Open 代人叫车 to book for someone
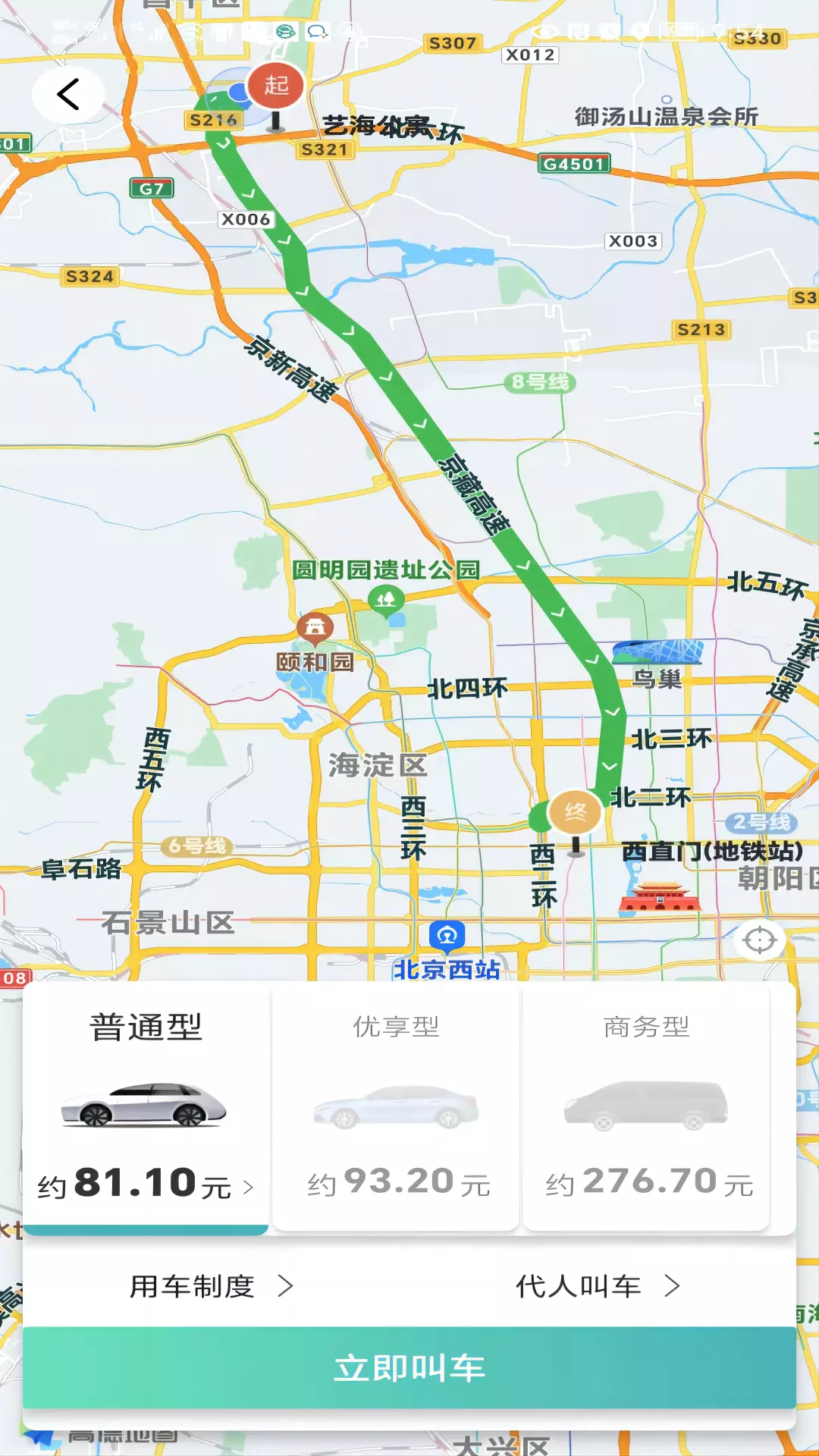The width and height of the screenshot is (819, 1456). tap(598, 1286)
